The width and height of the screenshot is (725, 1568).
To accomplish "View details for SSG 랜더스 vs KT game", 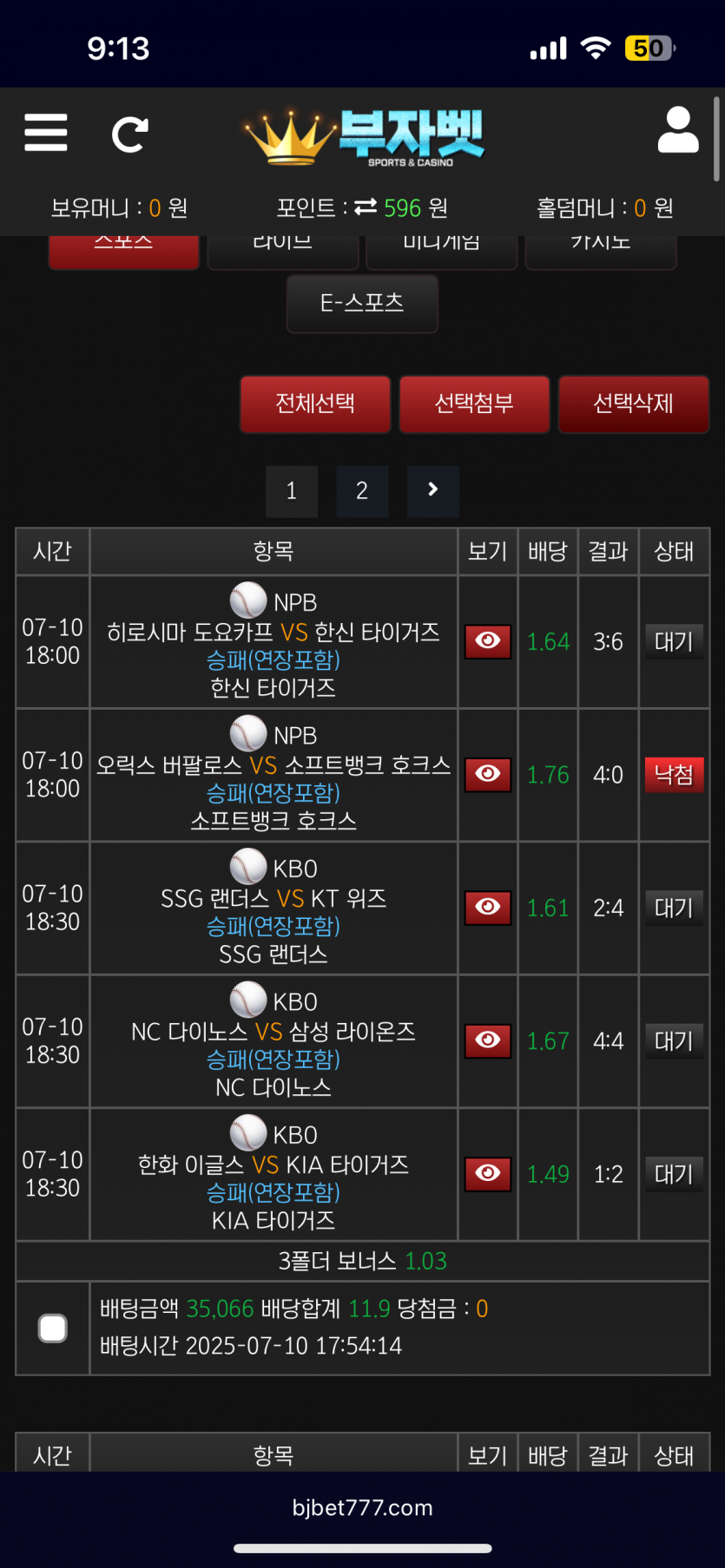I will click(488, 908).
